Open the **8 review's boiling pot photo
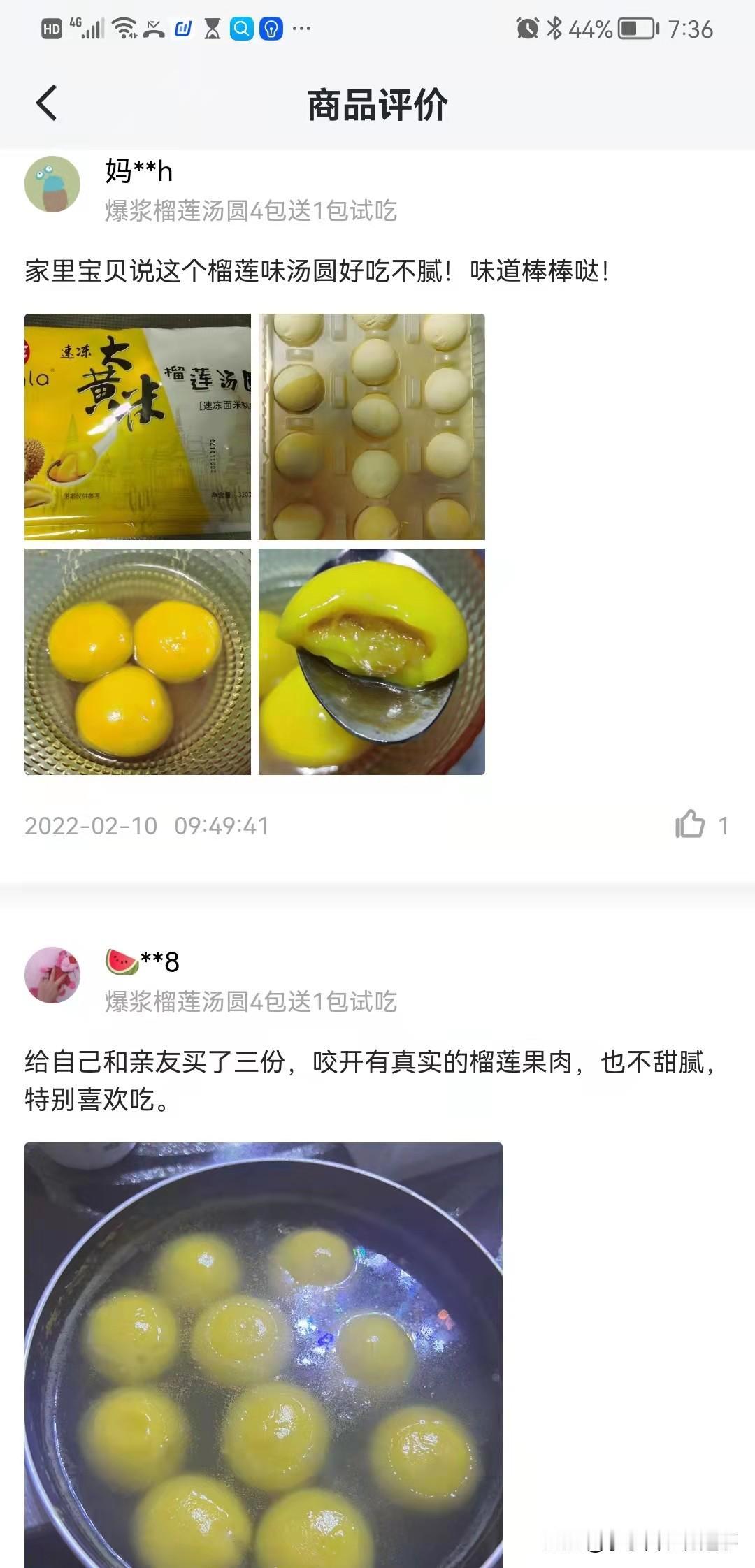Image resolution: width=755 pixels, height=1568 pixels. [263, 1354]
